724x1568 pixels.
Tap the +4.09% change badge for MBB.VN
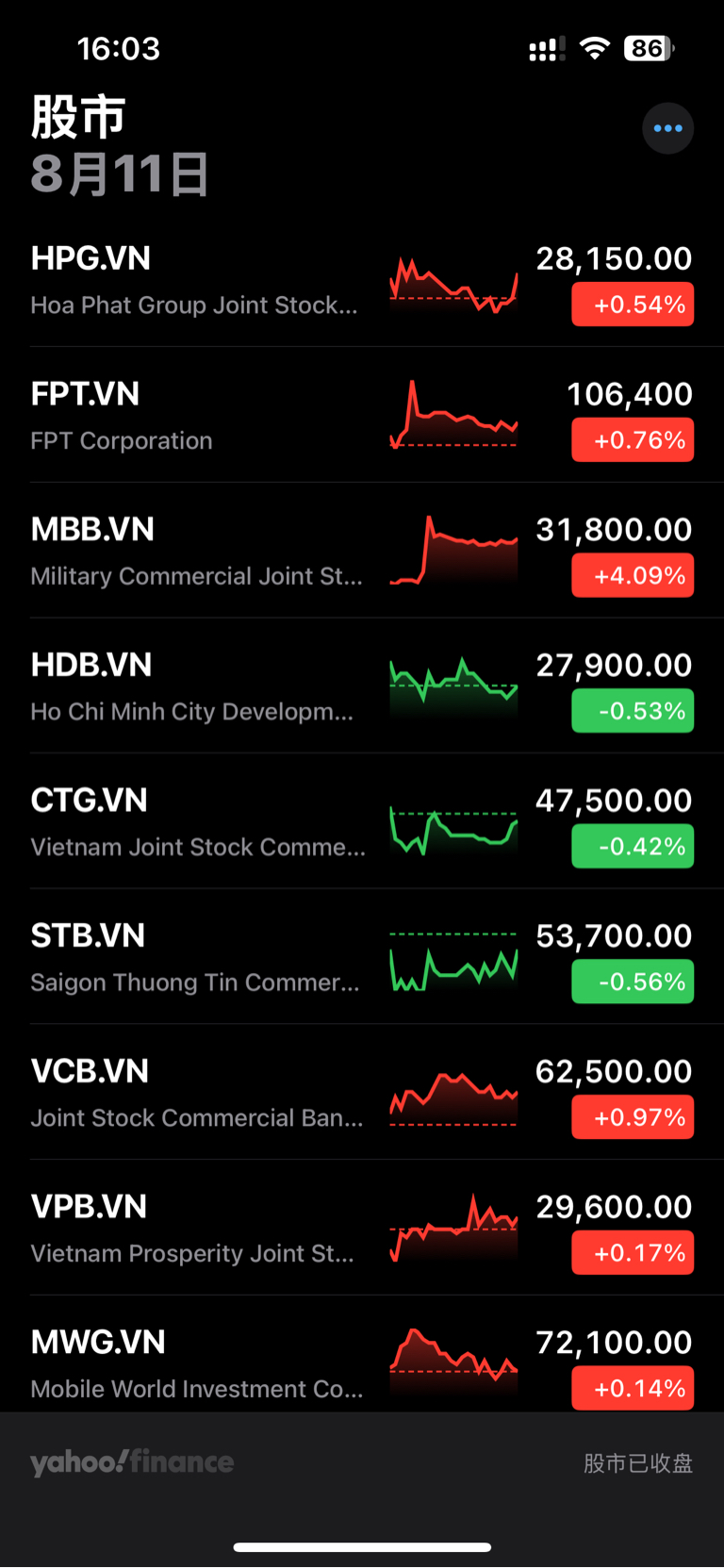click(x=633, y=575)
